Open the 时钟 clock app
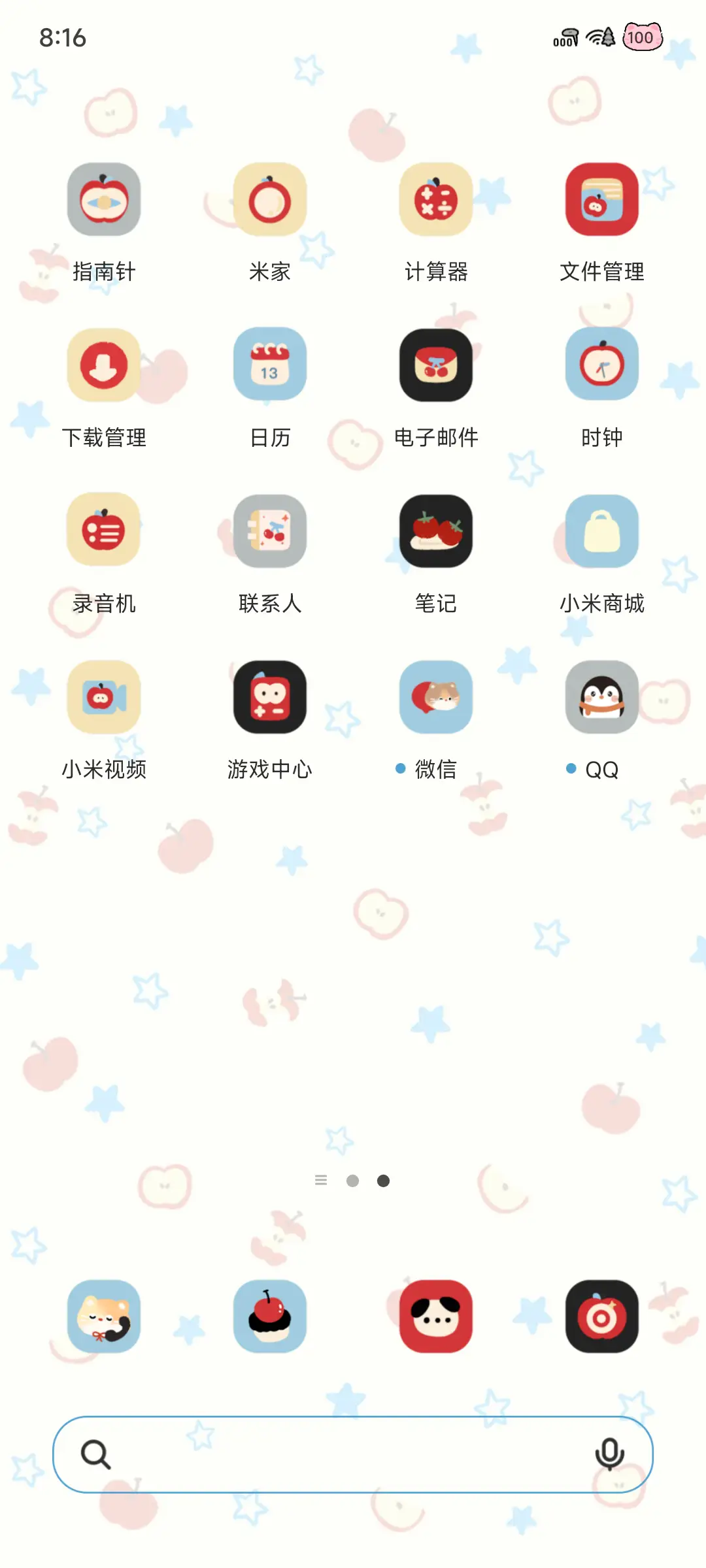 tap(601, 366)
